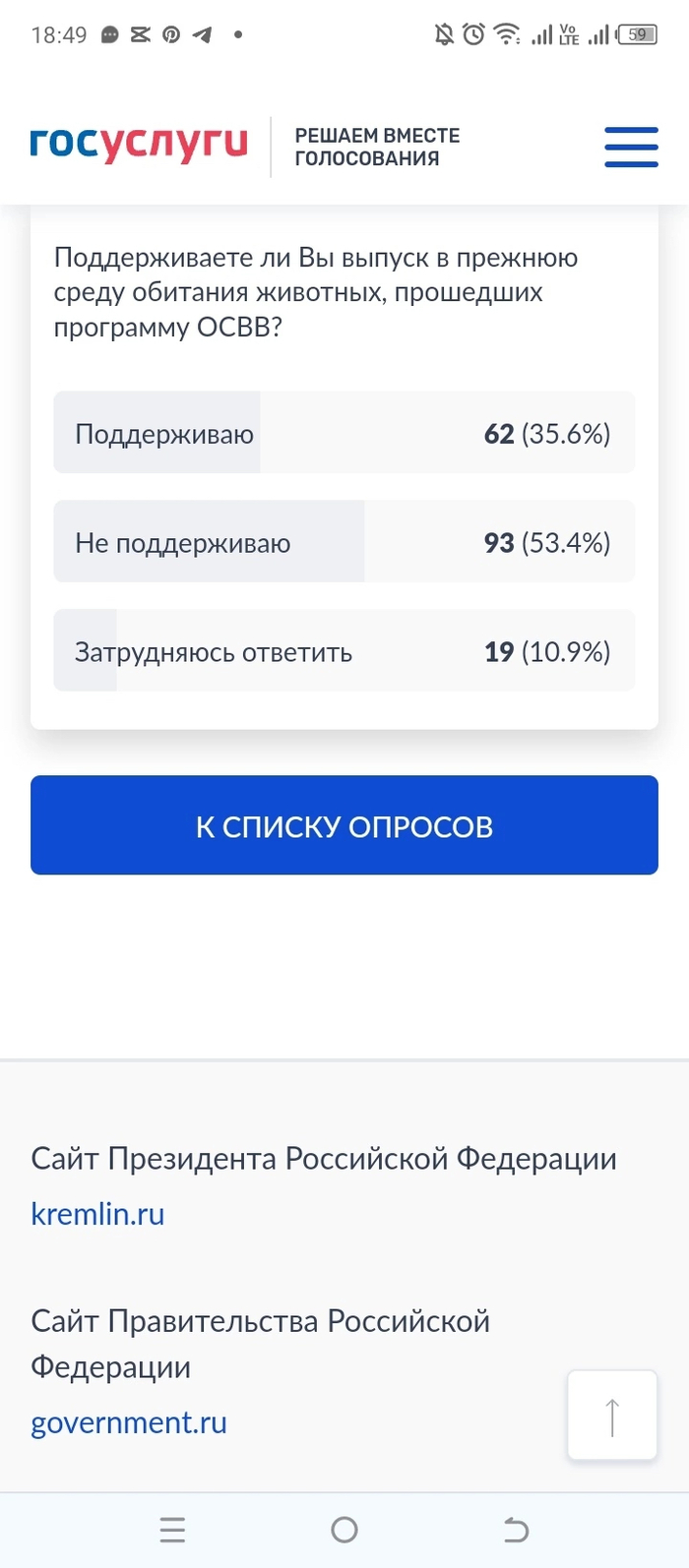The width and height of the screenshot is (689, 1568).
Task: Open the government.ru link
Action: [x=129, y=1422]
